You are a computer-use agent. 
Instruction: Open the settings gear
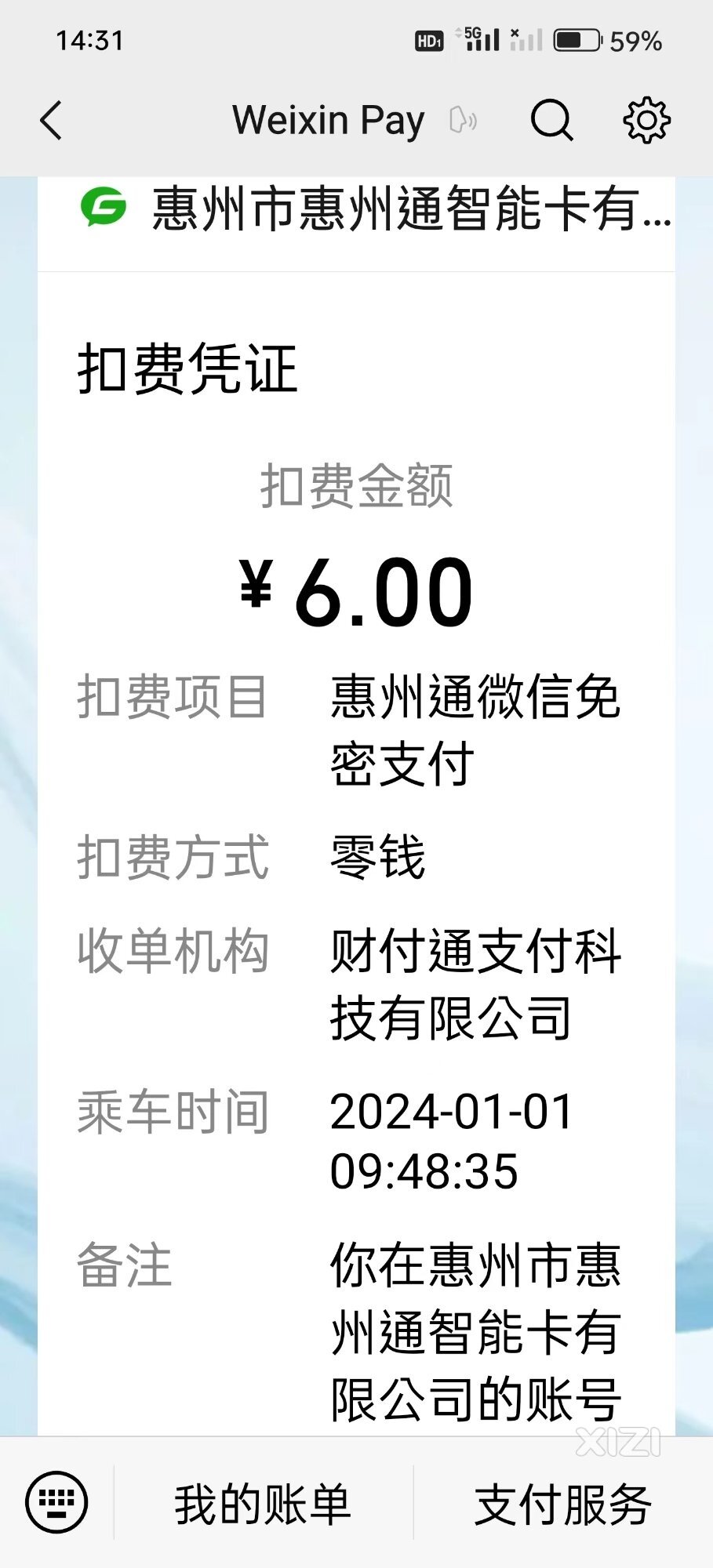pyautogui.click(x=646, y=121)
